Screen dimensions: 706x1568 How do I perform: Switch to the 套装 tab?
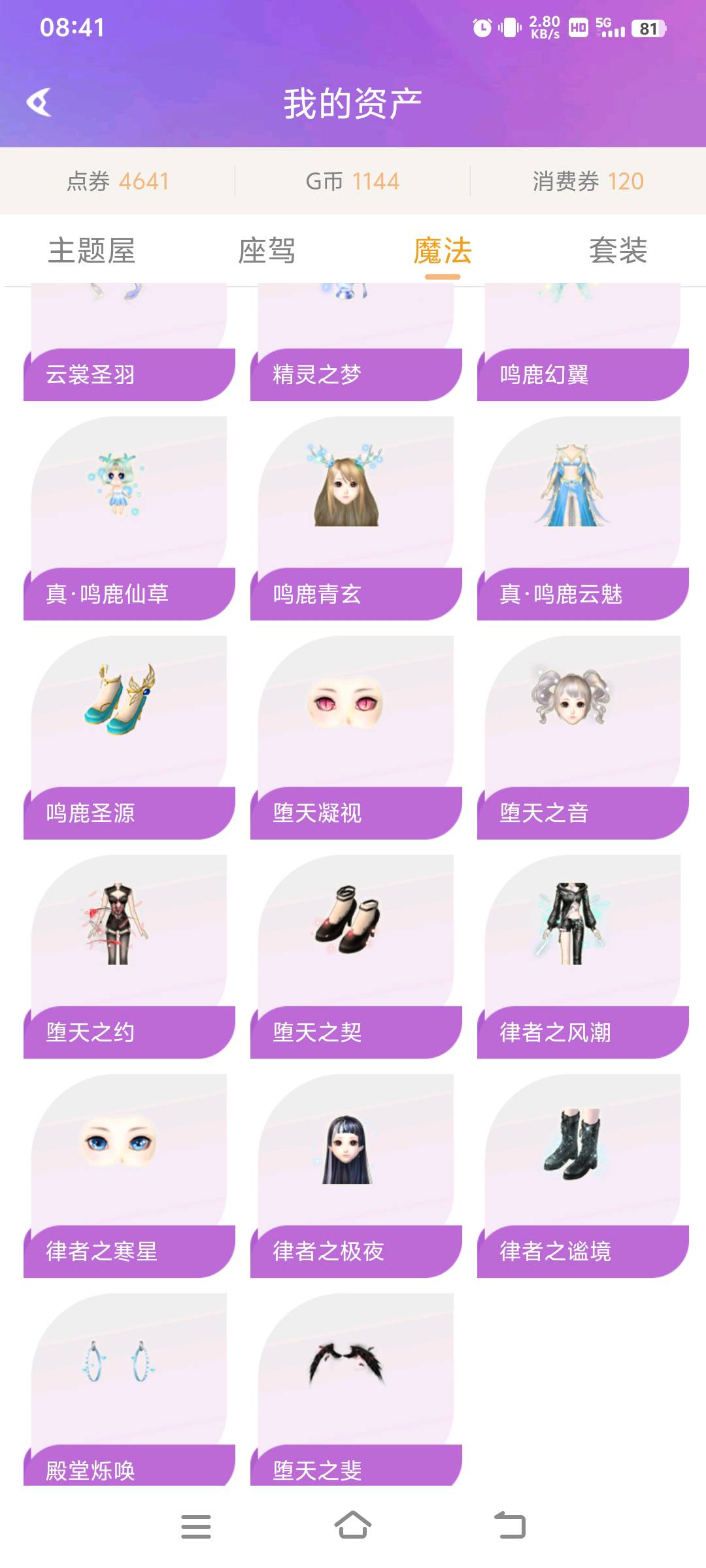point(618,251)
